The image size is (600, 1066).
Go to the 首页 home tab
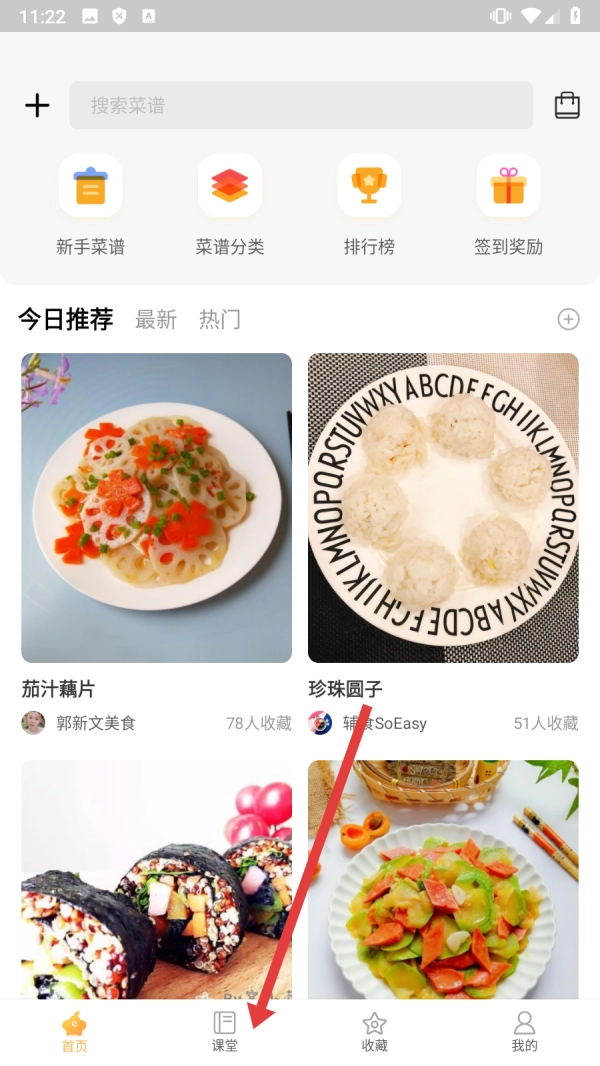click(x=75, y=1032)
